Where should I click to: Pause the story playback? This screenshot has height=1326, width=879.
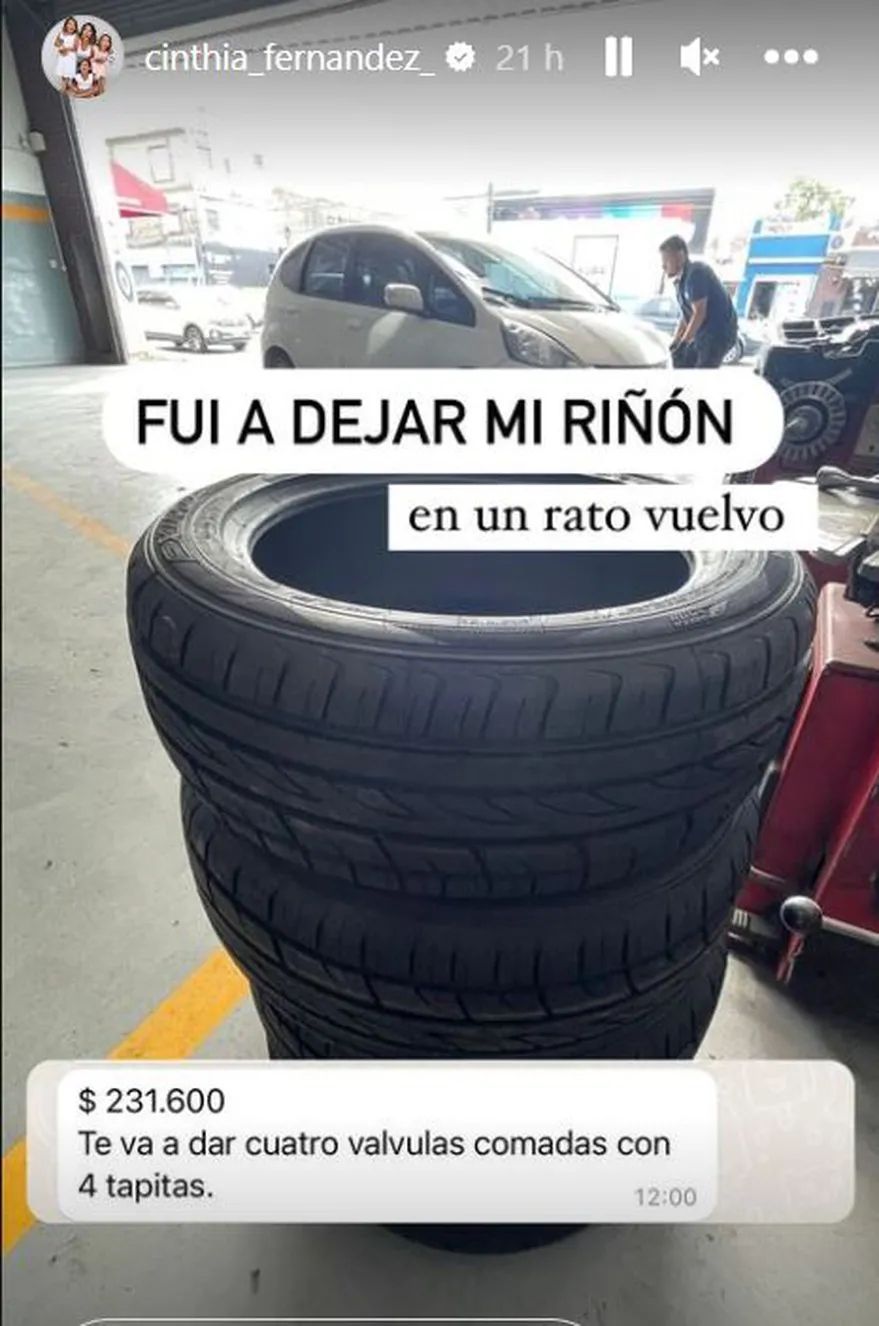(x=618, y=58)
